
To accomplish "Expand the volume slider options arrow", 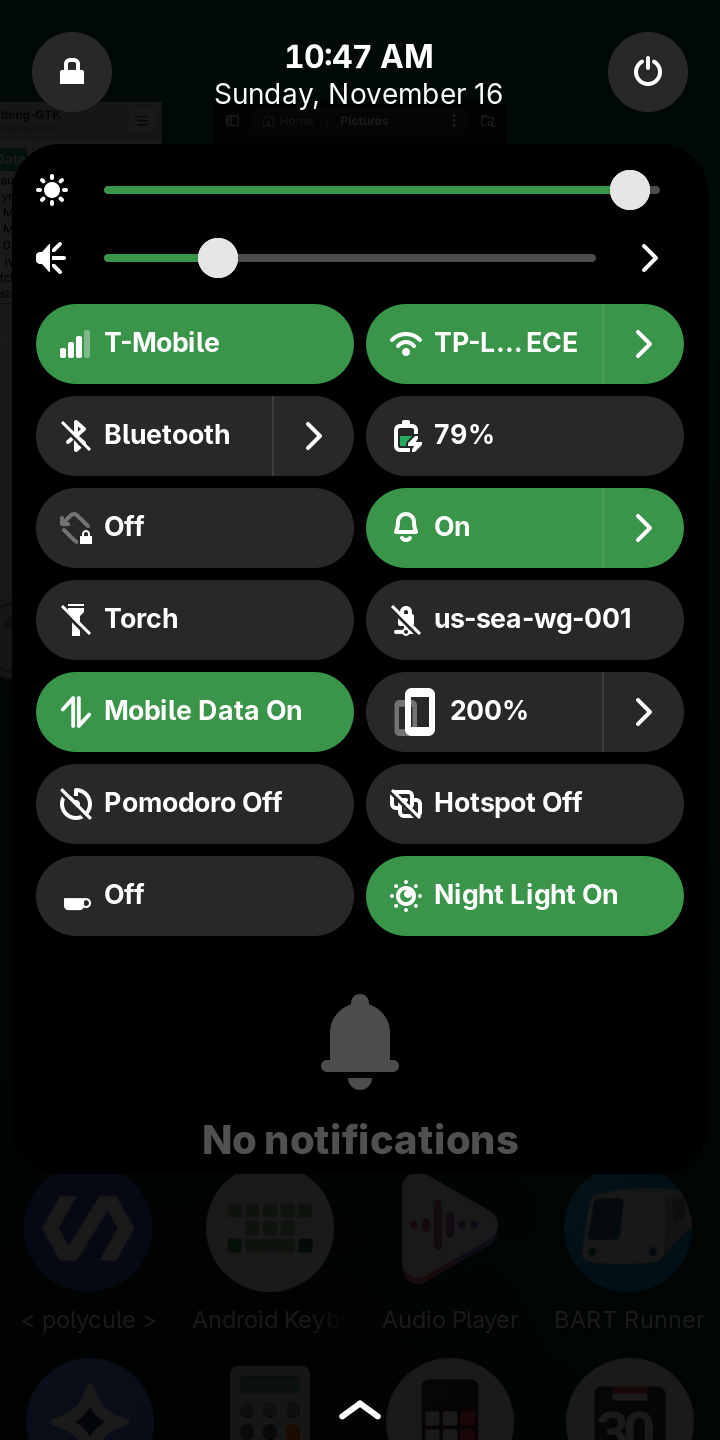I will tap(650, 258).
